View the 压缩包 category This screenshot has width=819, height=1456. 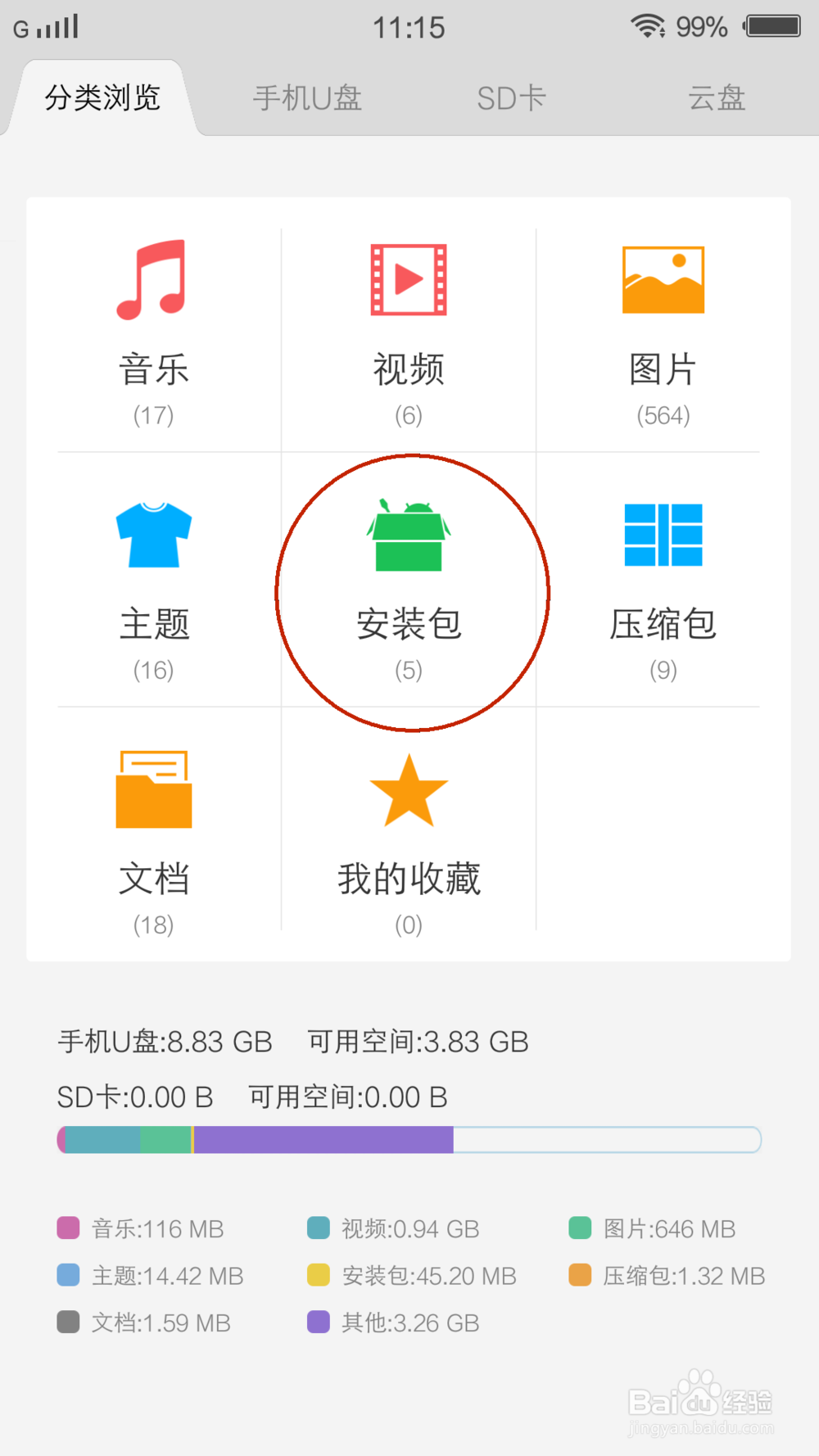click(x=663, y=588)
